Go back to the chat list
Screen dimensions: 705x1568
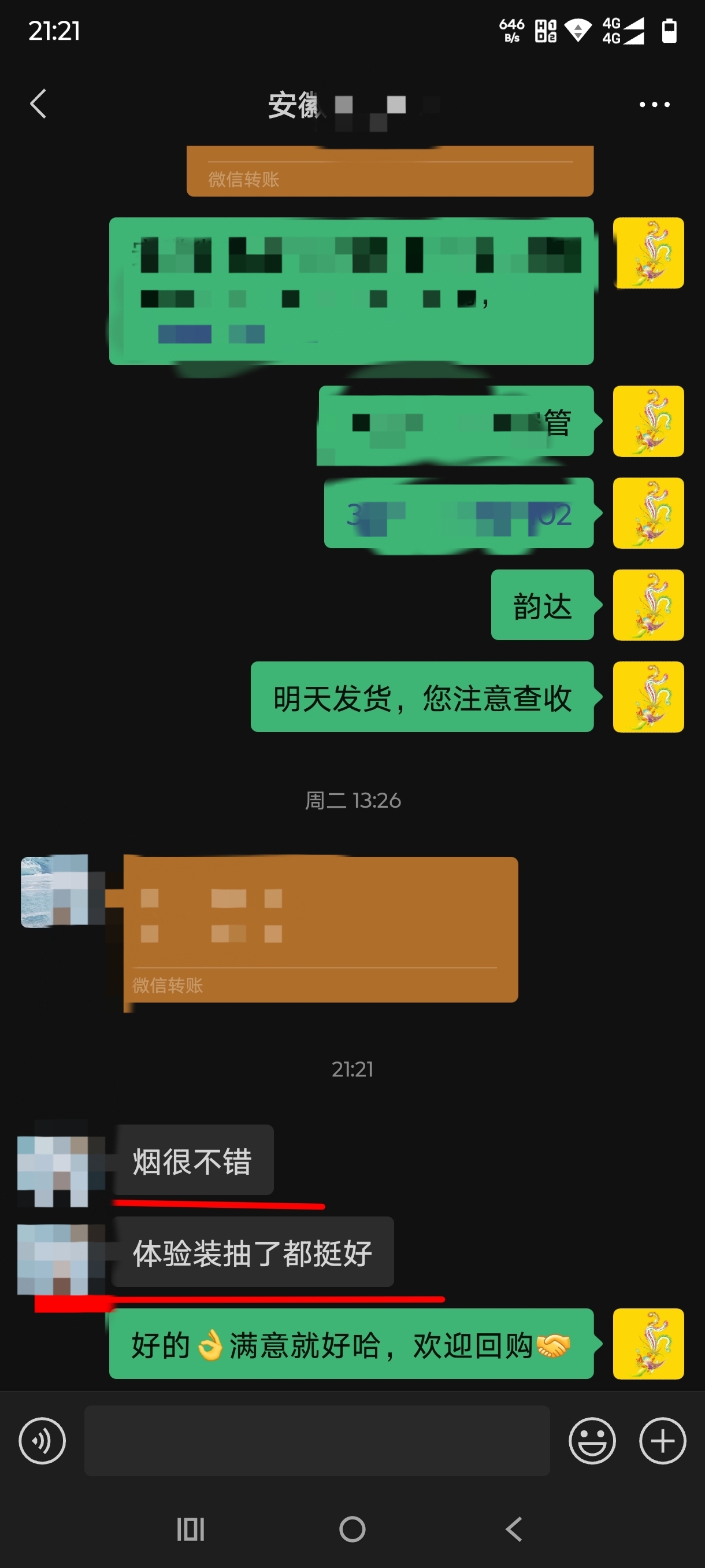click(x=38, y=103)
